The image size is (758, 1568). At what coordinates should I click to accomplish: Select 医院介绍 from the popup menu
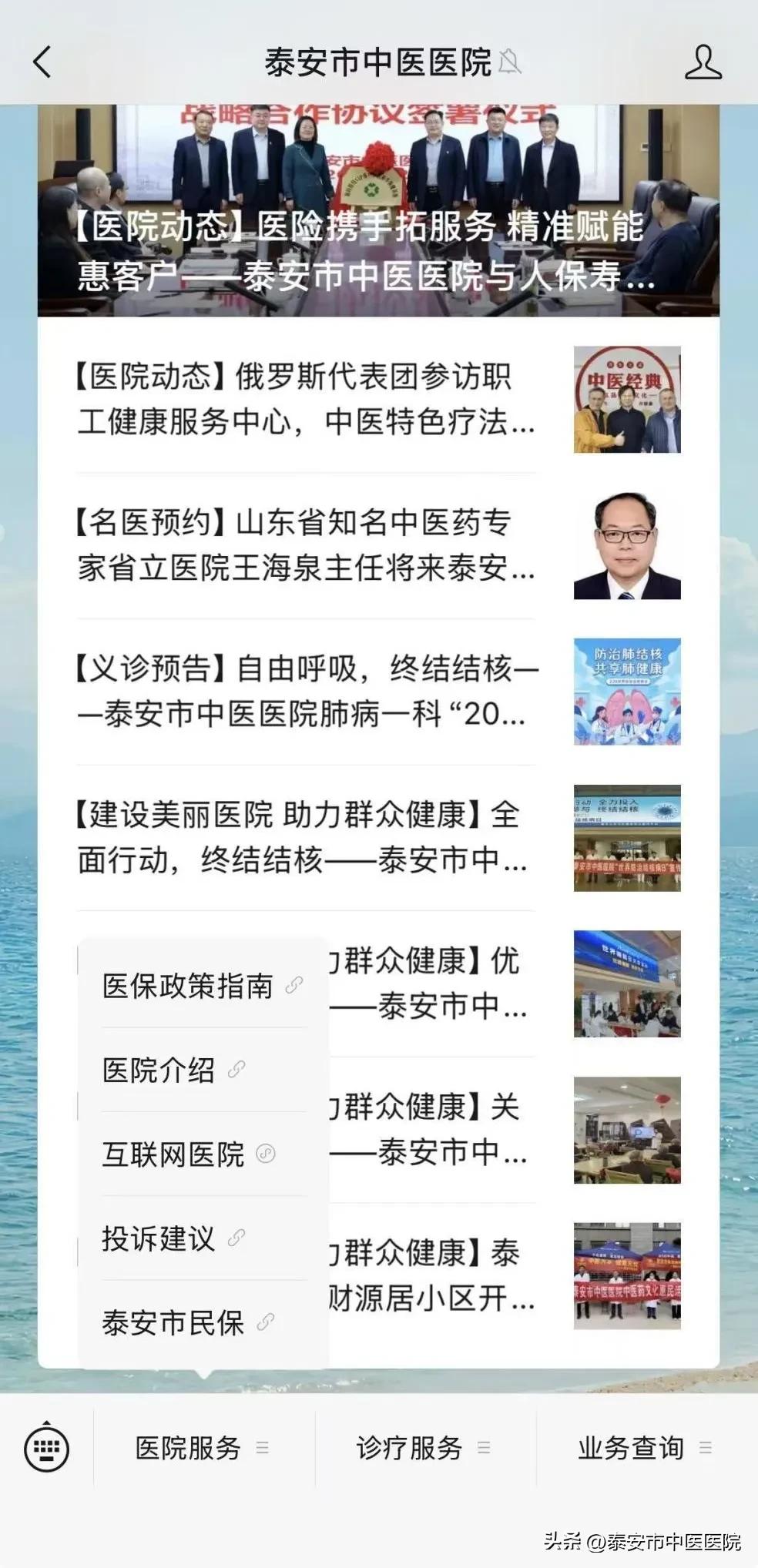[x=159, y=1070]
